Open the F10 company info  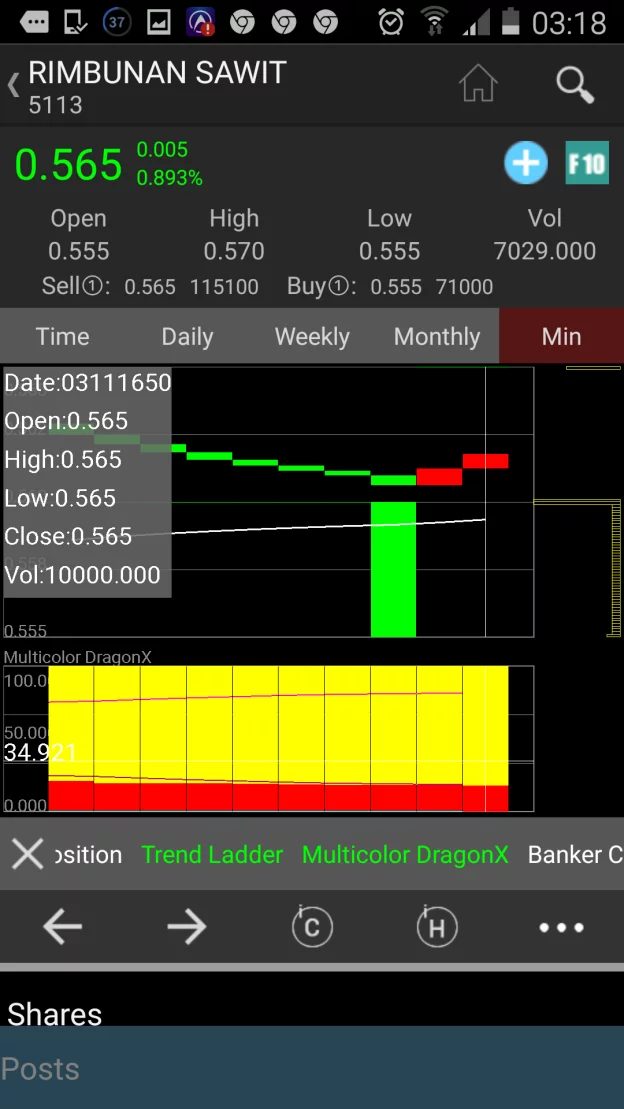coord(587,163)
